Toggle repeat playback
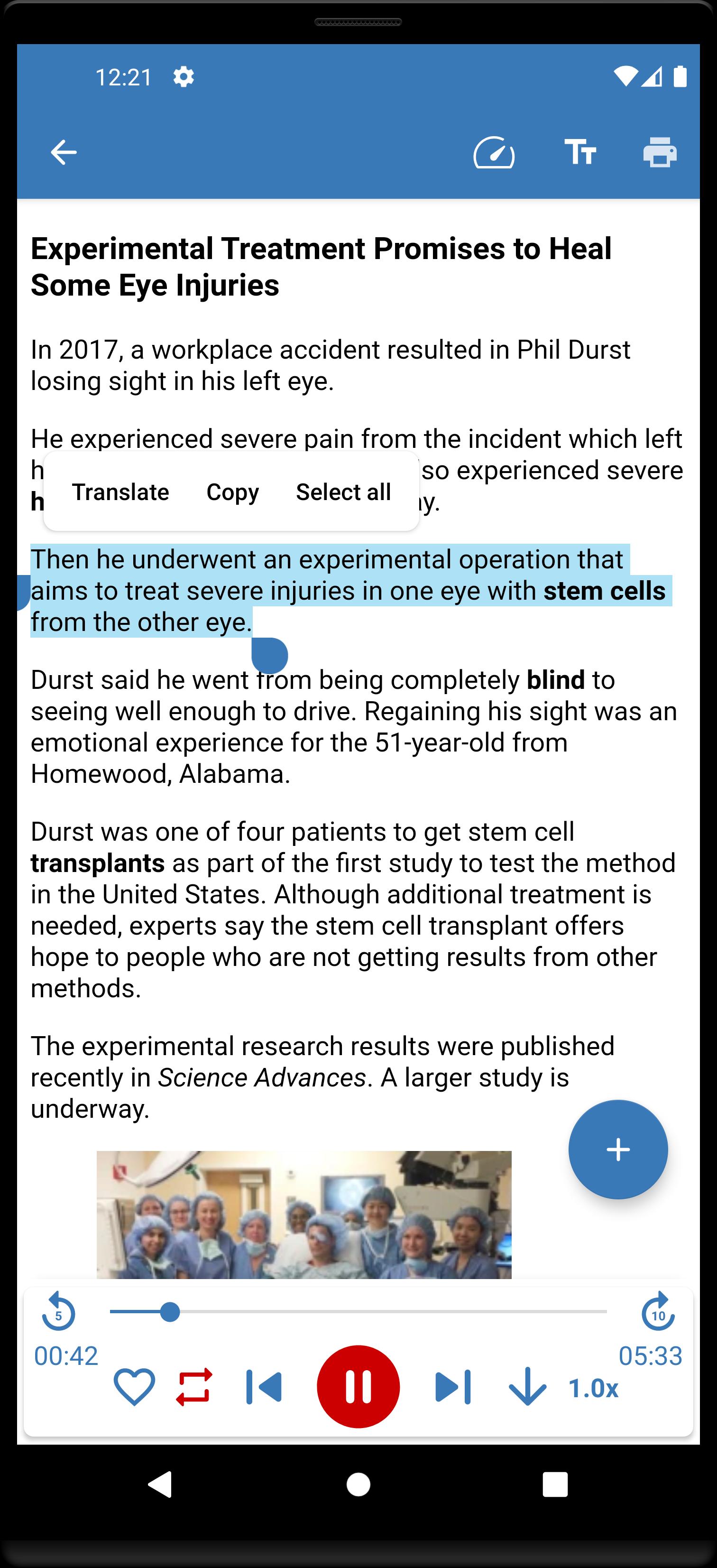This screenshot has width=717, height=1568. 194,1387
